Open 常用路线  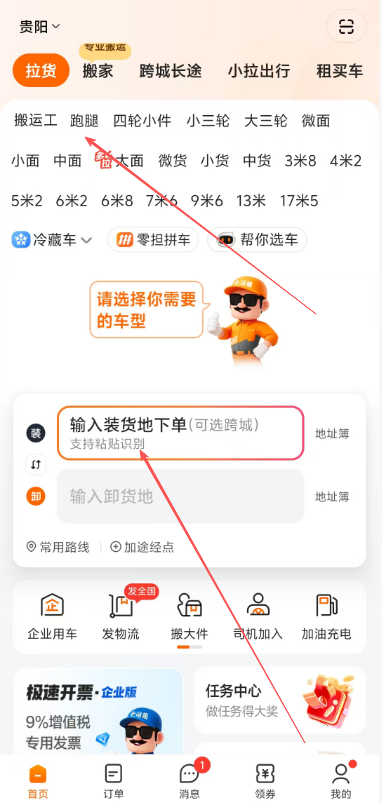[x=58, y=547]
